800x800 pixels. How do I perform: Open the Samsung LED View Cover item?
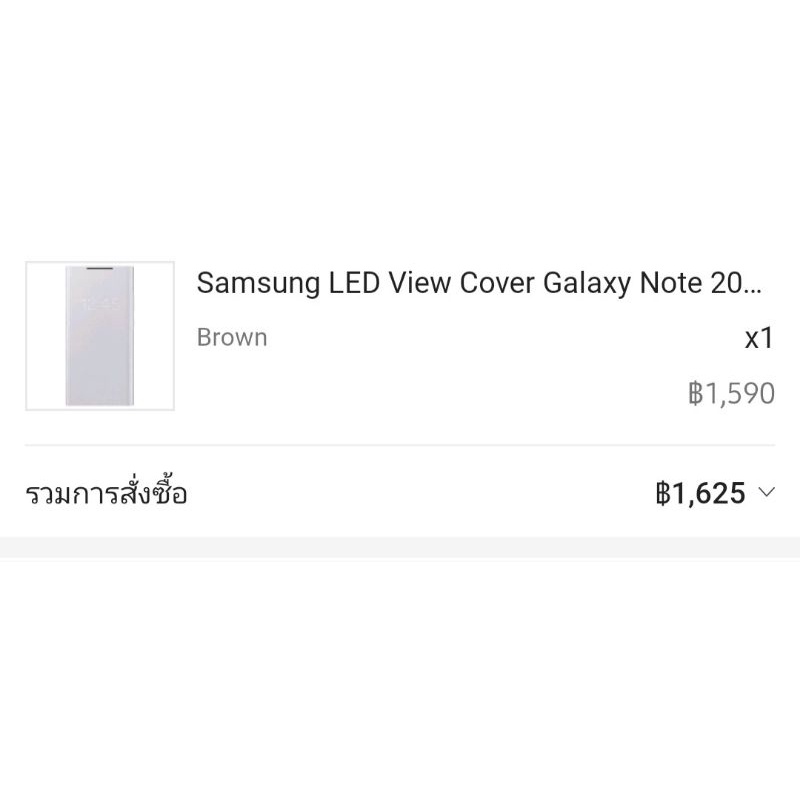[x=478, y=284]
